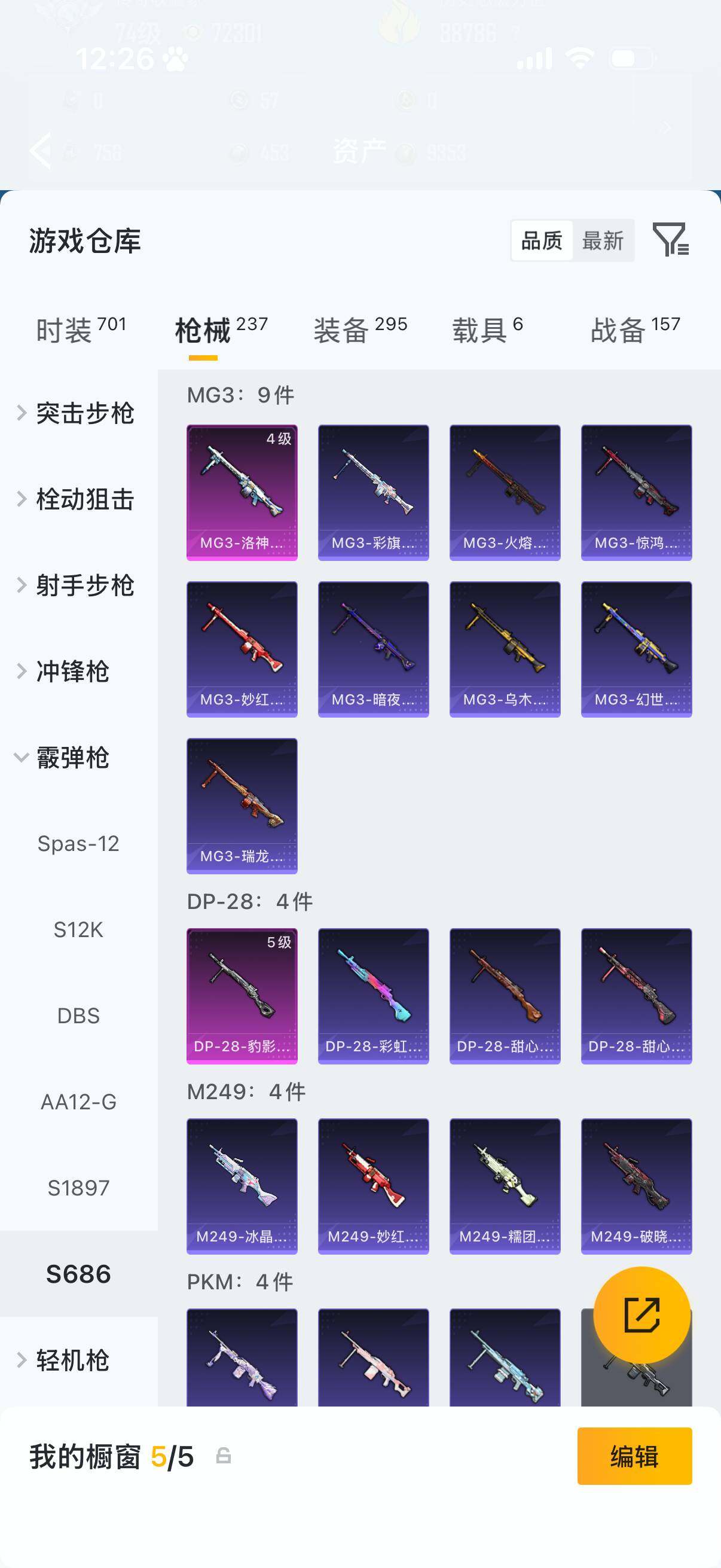Image resolution: width=721 pixels, height=1568 pixels.
Task: Select Spas-12 in the shotgun list
Action: point(78,844)
